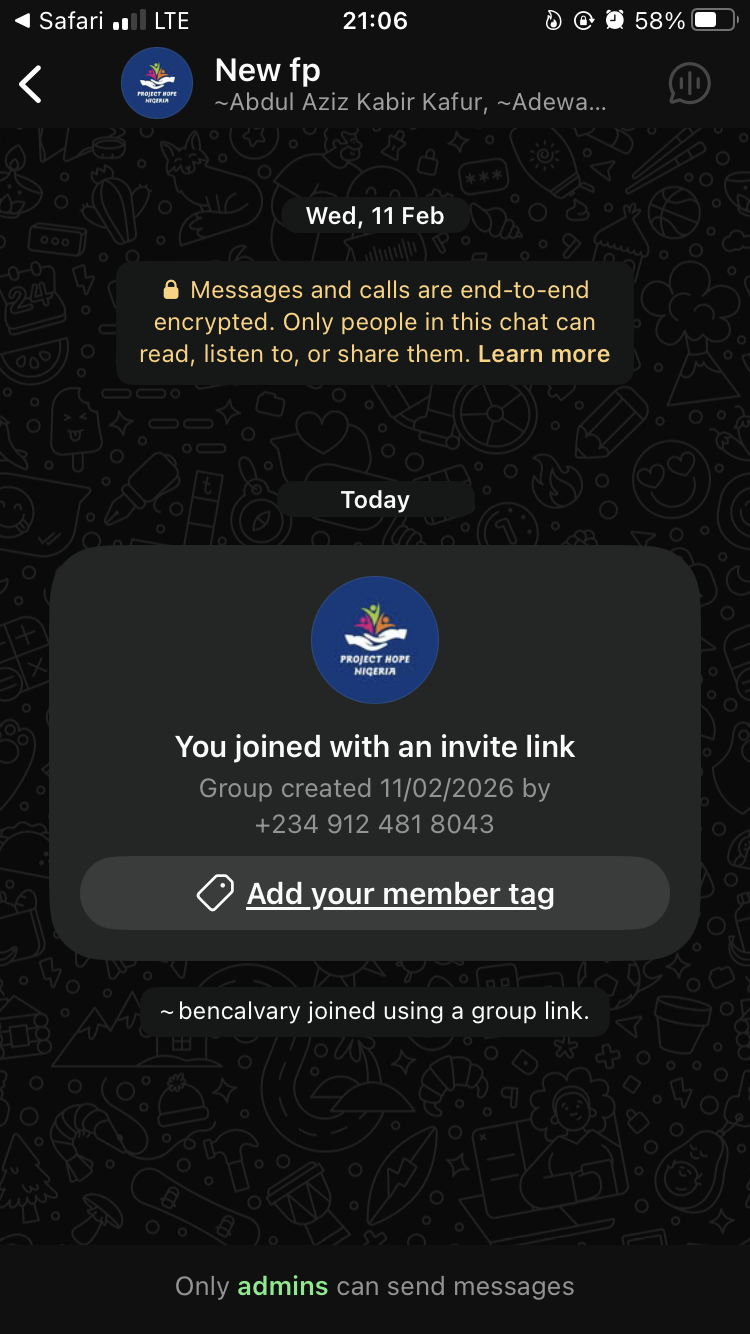Open New fp group info
Image resolution: width=750 pixels, height=1334 pixels.
click(x=410, y=85)
